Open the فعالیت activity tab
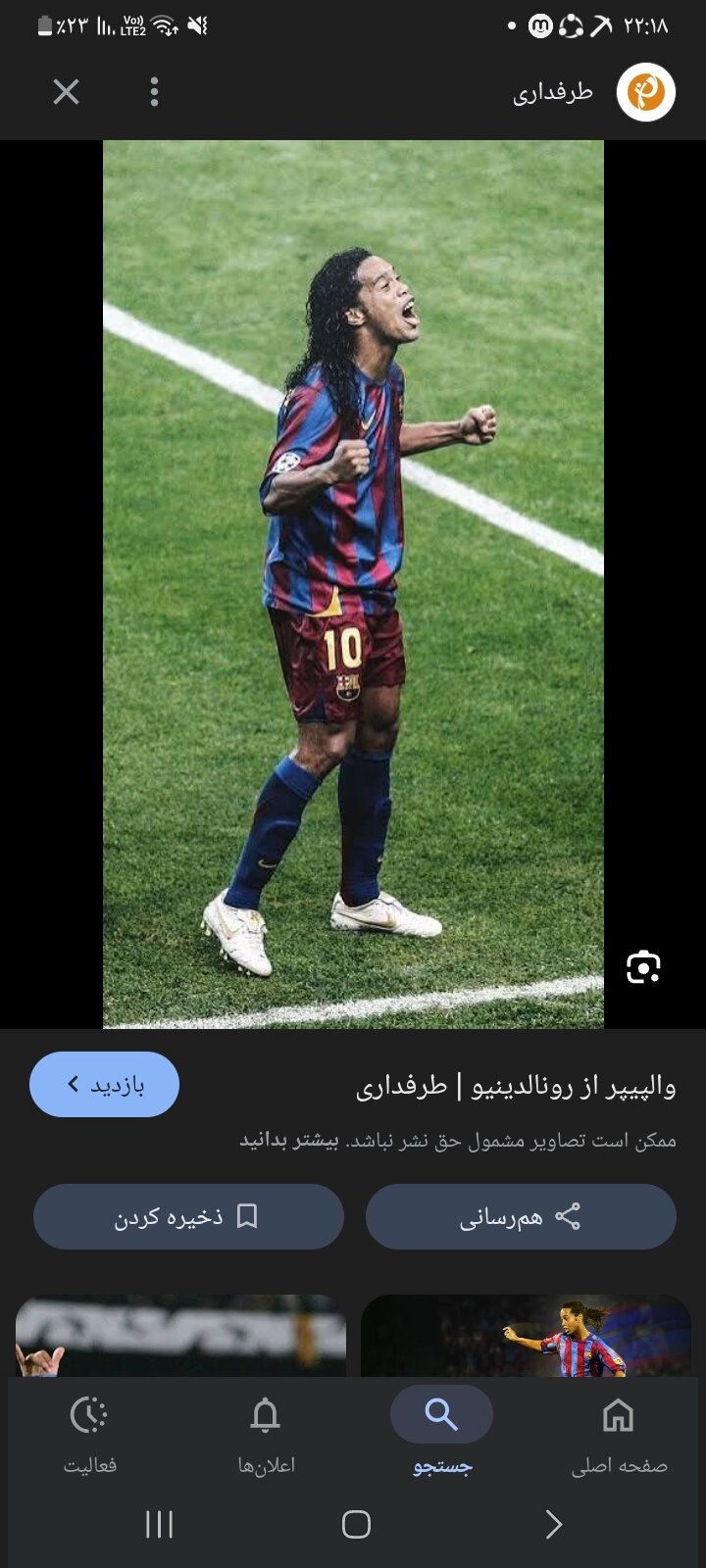The width and height of the screenshot is (706, 1568). point(89,1436)
